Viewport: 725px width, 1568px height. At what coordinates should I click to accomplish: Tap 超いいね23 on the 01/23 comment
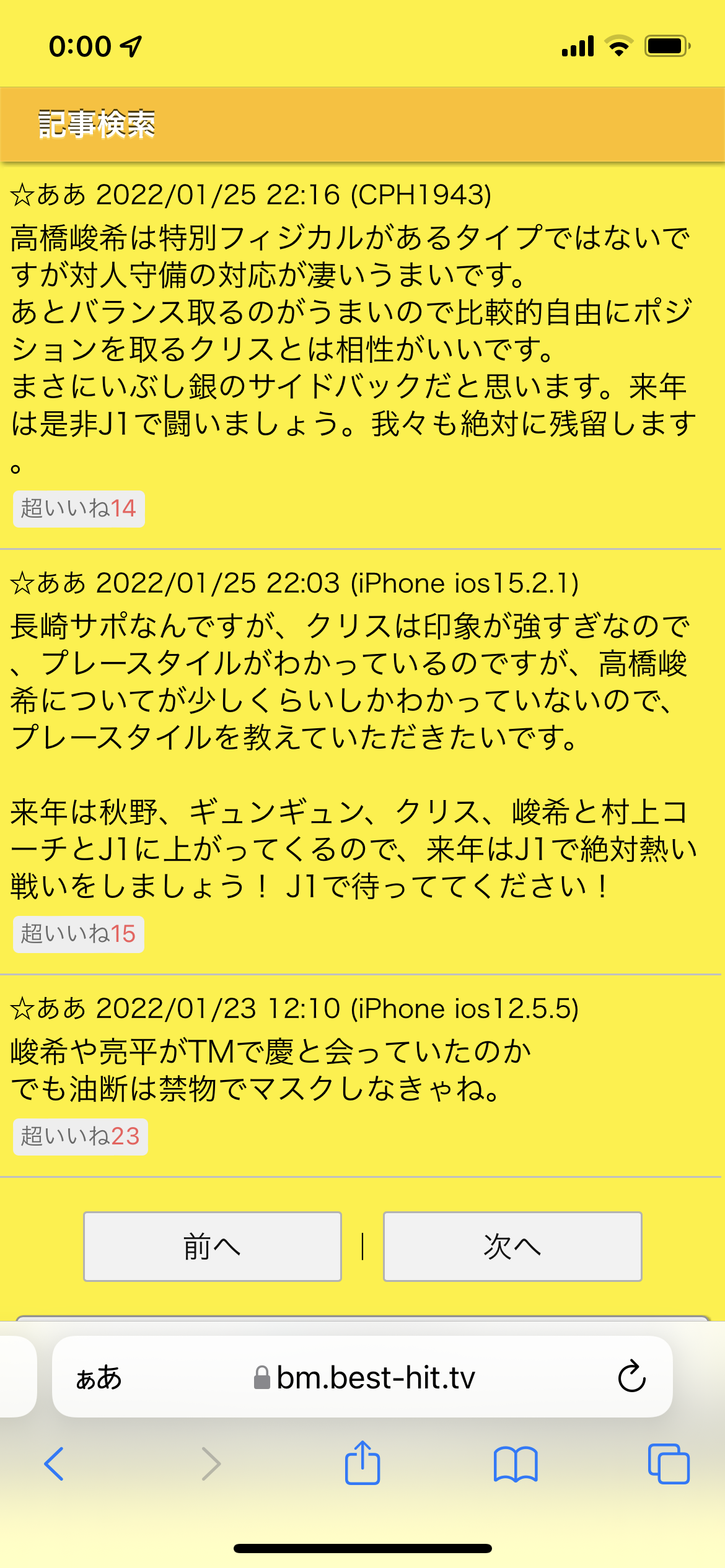coord(81,1136)
